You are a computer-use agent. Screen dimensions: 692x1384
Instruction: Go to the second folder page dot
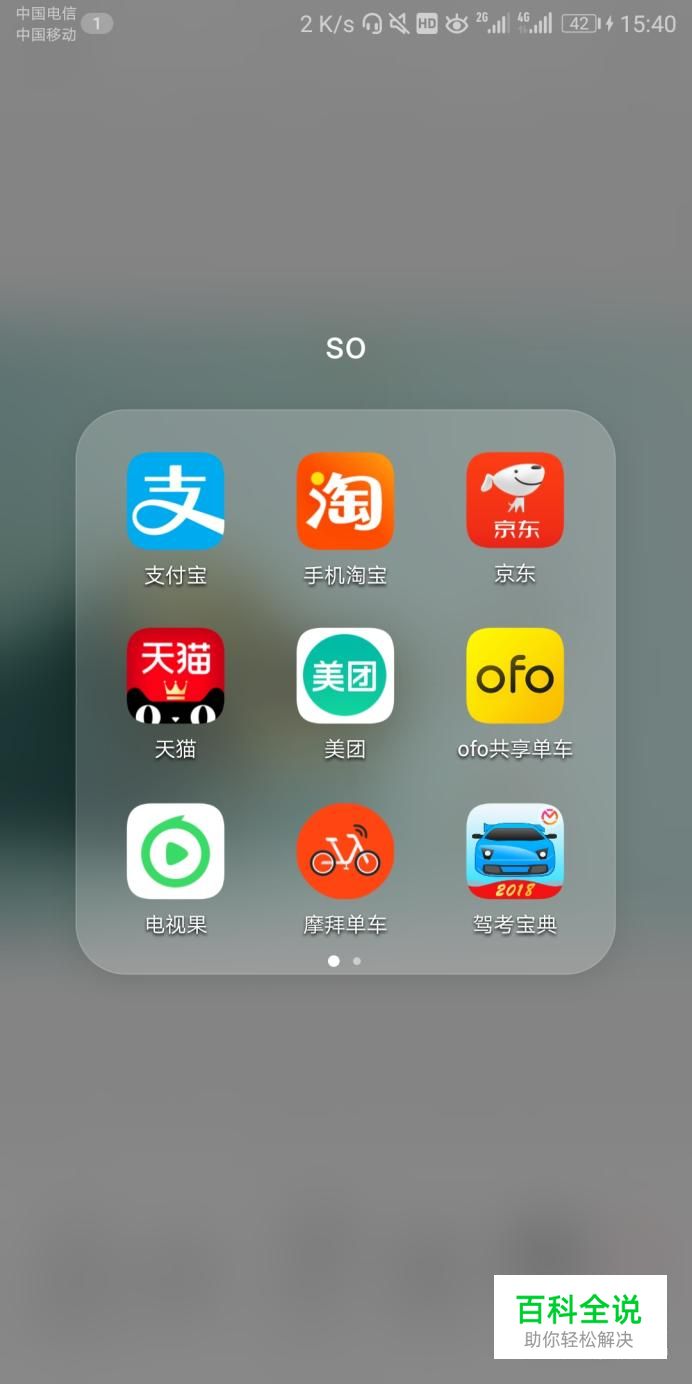click(x=357, y=961)
